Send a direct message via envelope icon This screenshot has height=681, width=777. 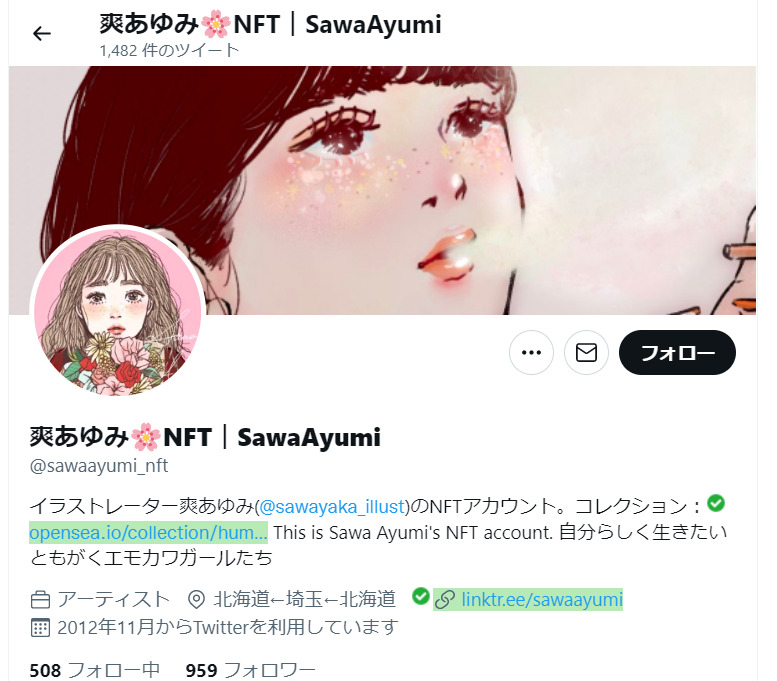tap(586, 353)
